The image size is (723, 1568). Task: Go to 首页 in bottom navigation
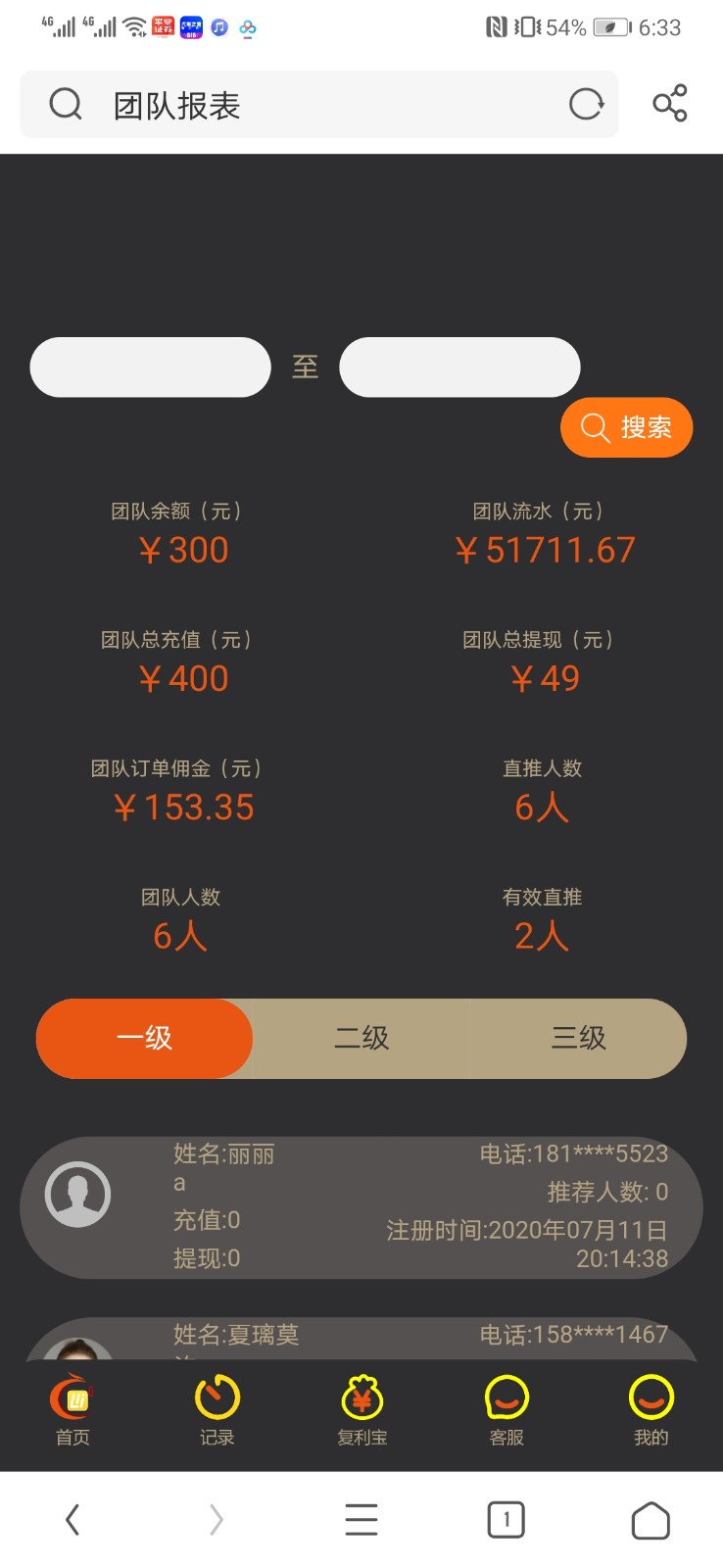72,1411
